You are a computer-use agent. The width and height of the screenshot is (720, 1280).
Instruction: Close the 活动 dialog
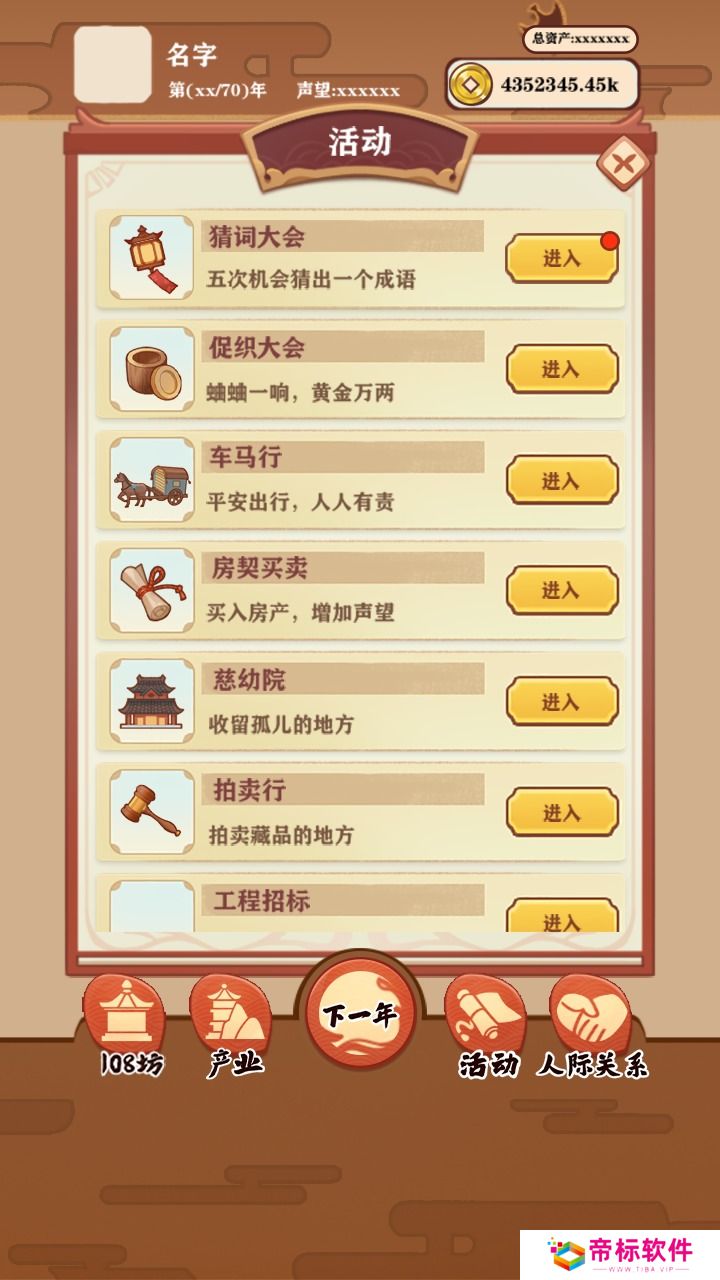[623, 165]
